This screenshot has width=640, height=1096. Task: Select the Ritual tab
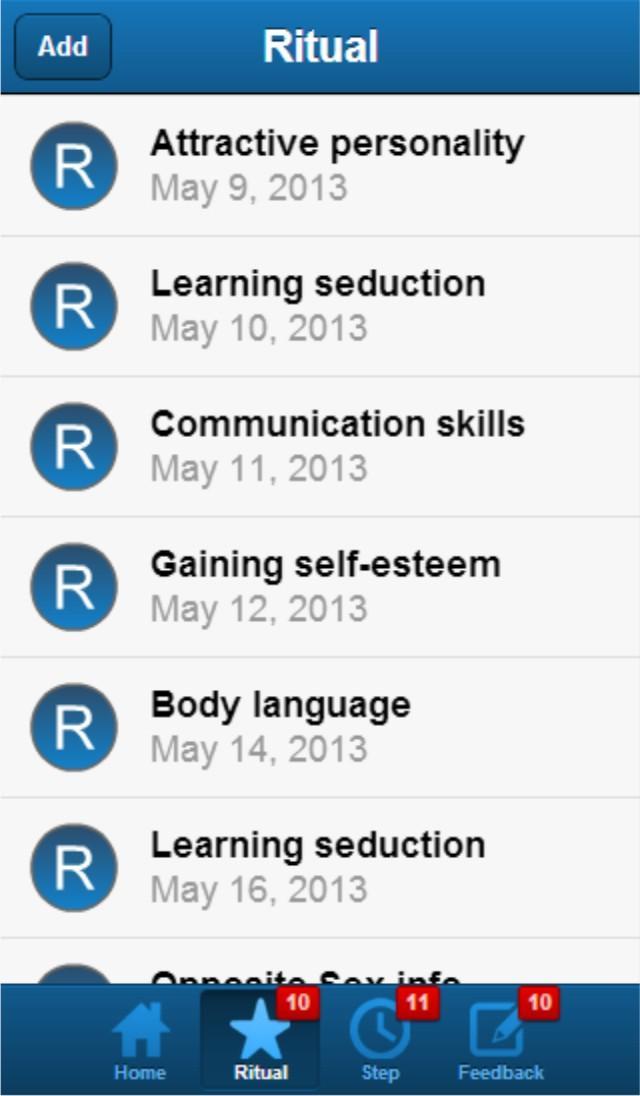click(260, 1042)
